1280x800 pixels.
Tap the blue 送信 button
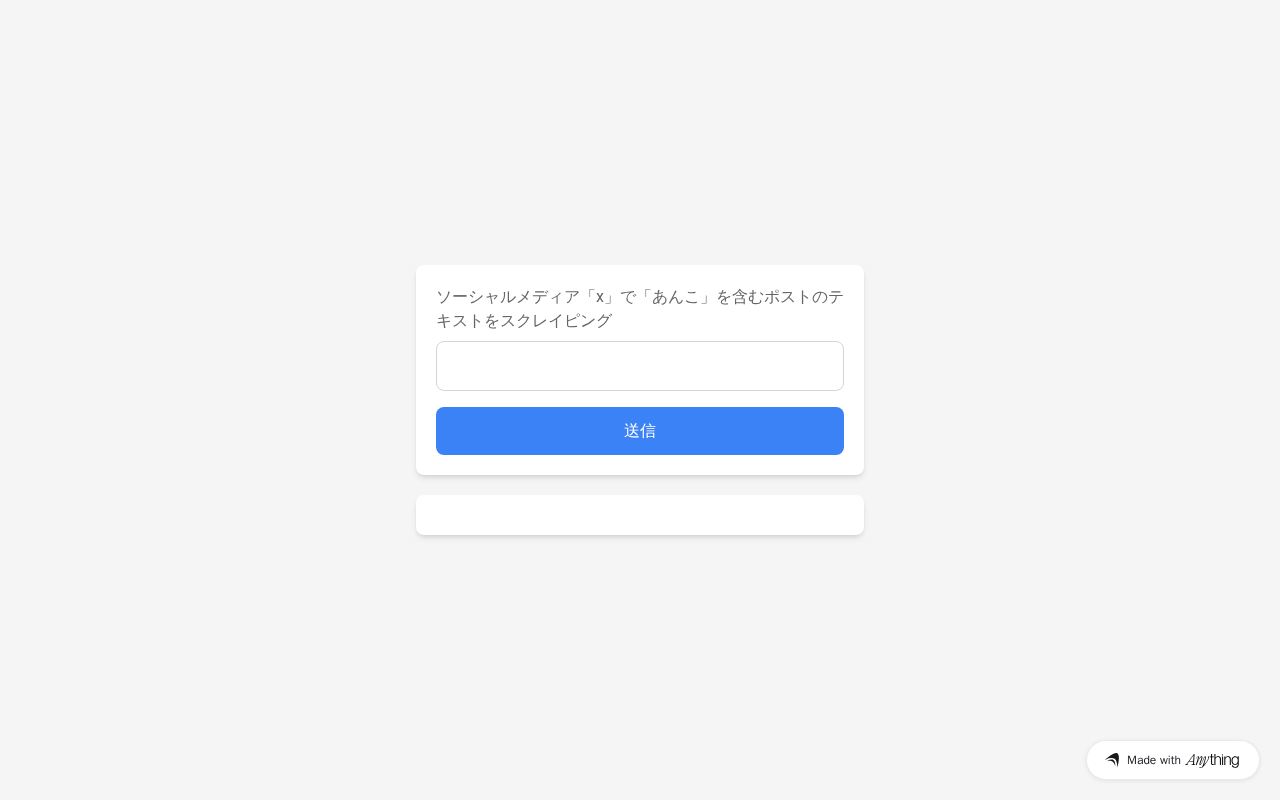(640, 431)
